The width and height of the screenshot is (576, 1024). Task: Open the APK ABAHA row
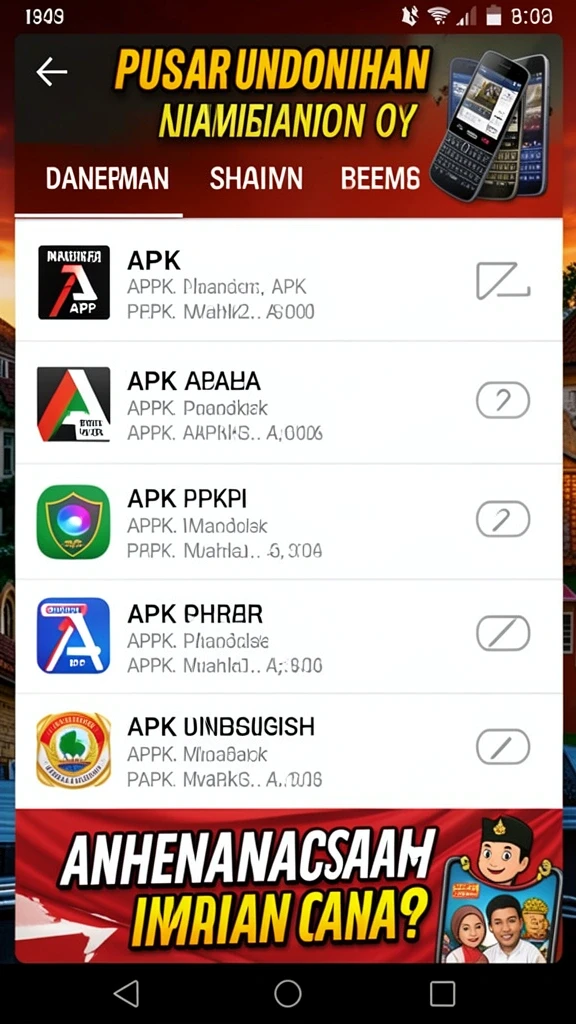(x=288, y=403)
